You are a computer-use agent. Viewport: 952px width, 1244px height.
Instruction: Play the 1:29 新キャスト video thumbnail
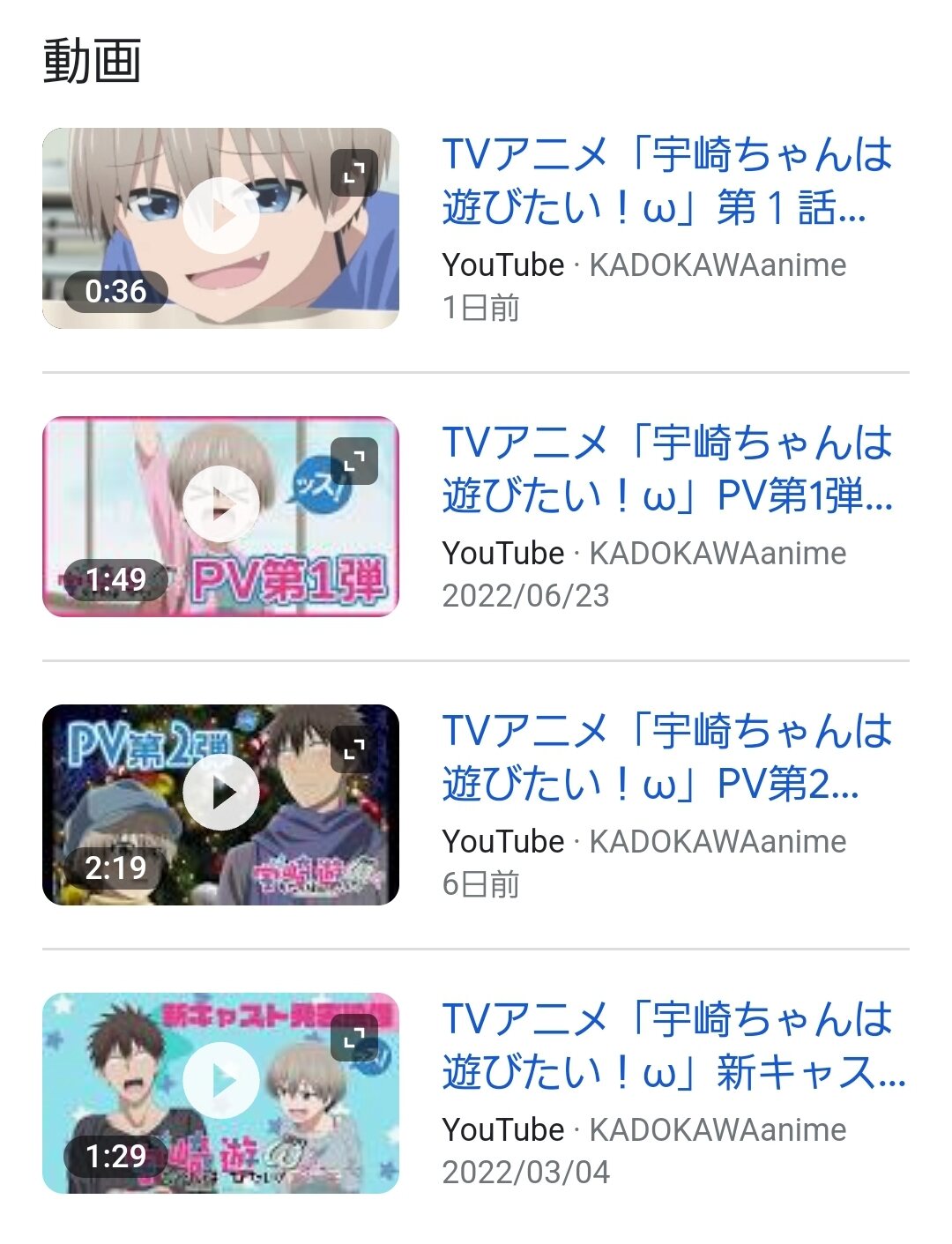pyautogui.click(x=220, y=1081)
